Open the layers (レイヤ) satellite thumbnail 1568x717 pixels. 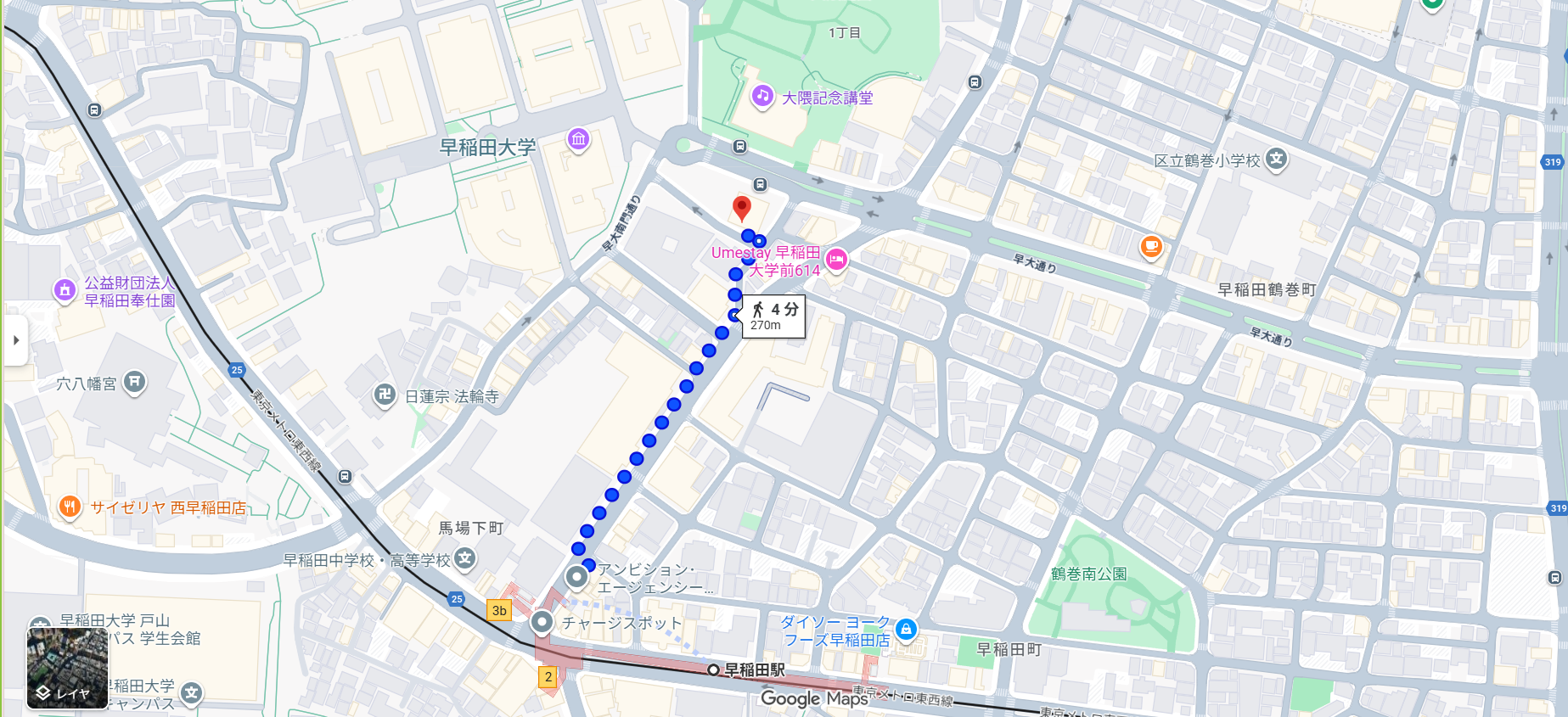click(67, 668)
